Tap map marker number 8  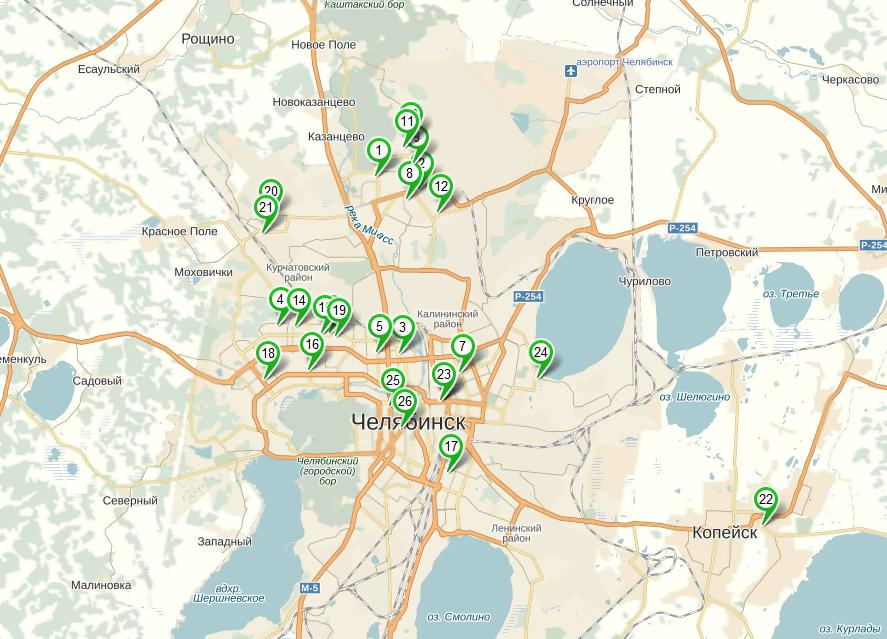[409, 174]
